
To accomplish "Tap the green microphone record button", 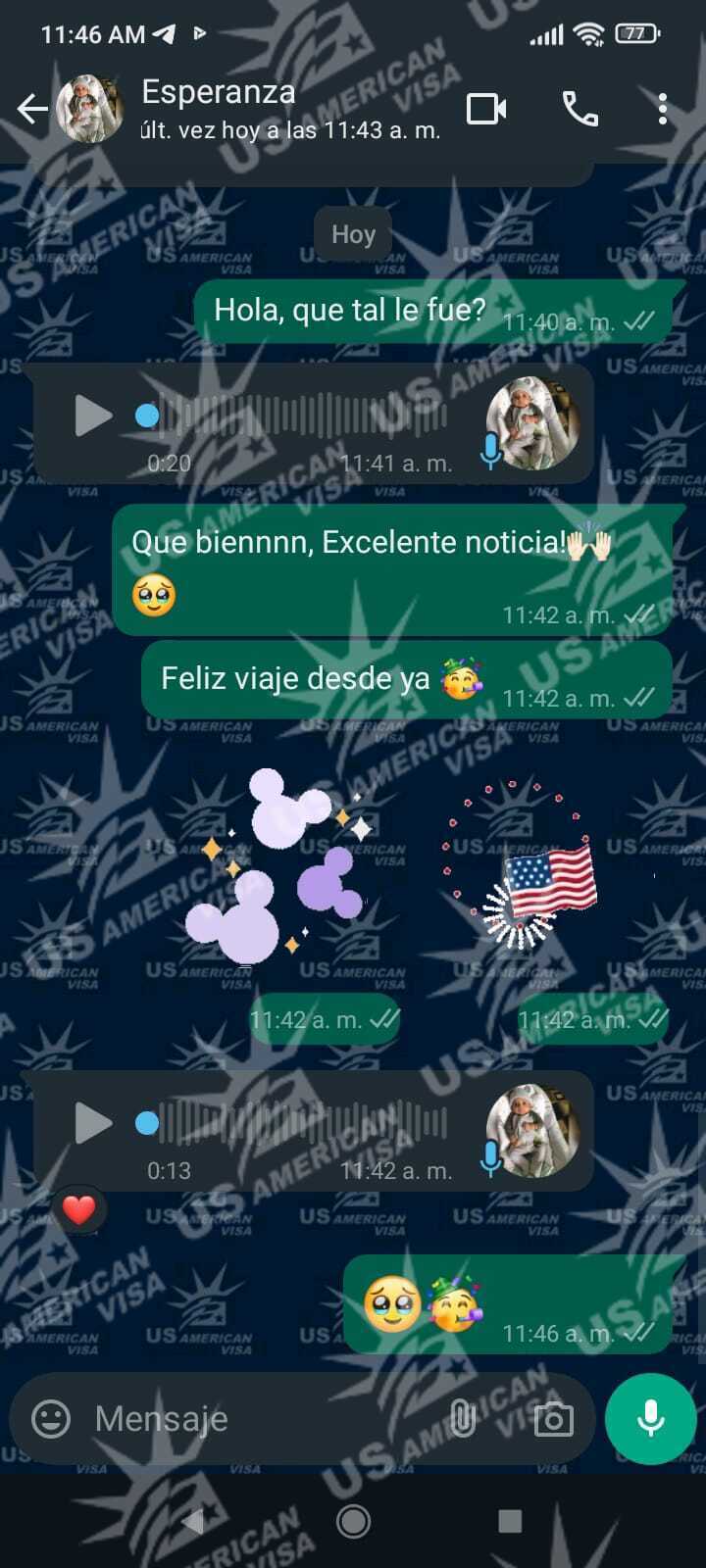I will point(650,1418).
